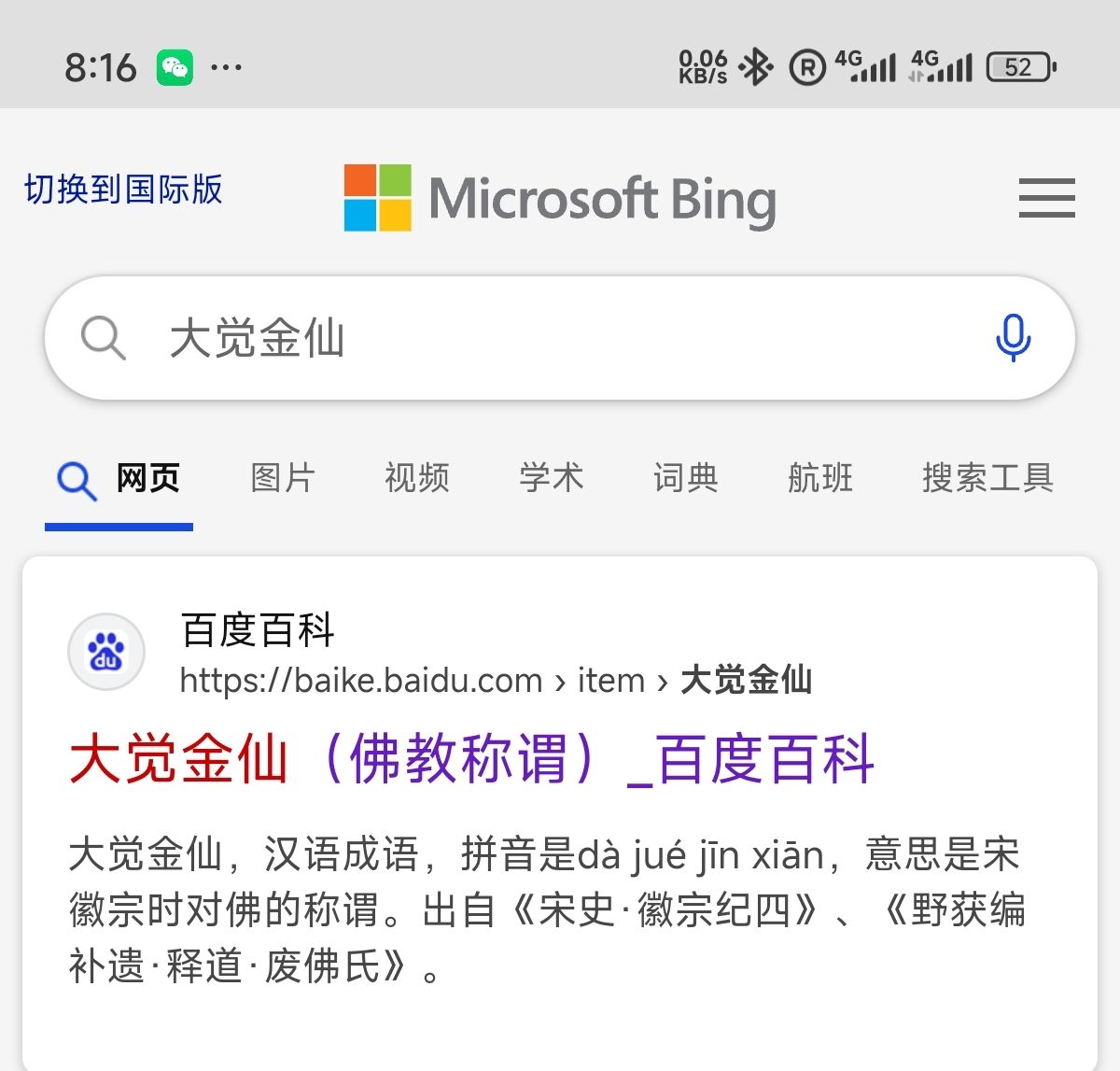Tap the search magnifier icon
This screenshot has width=1120, height=1071.
(103, 338)
